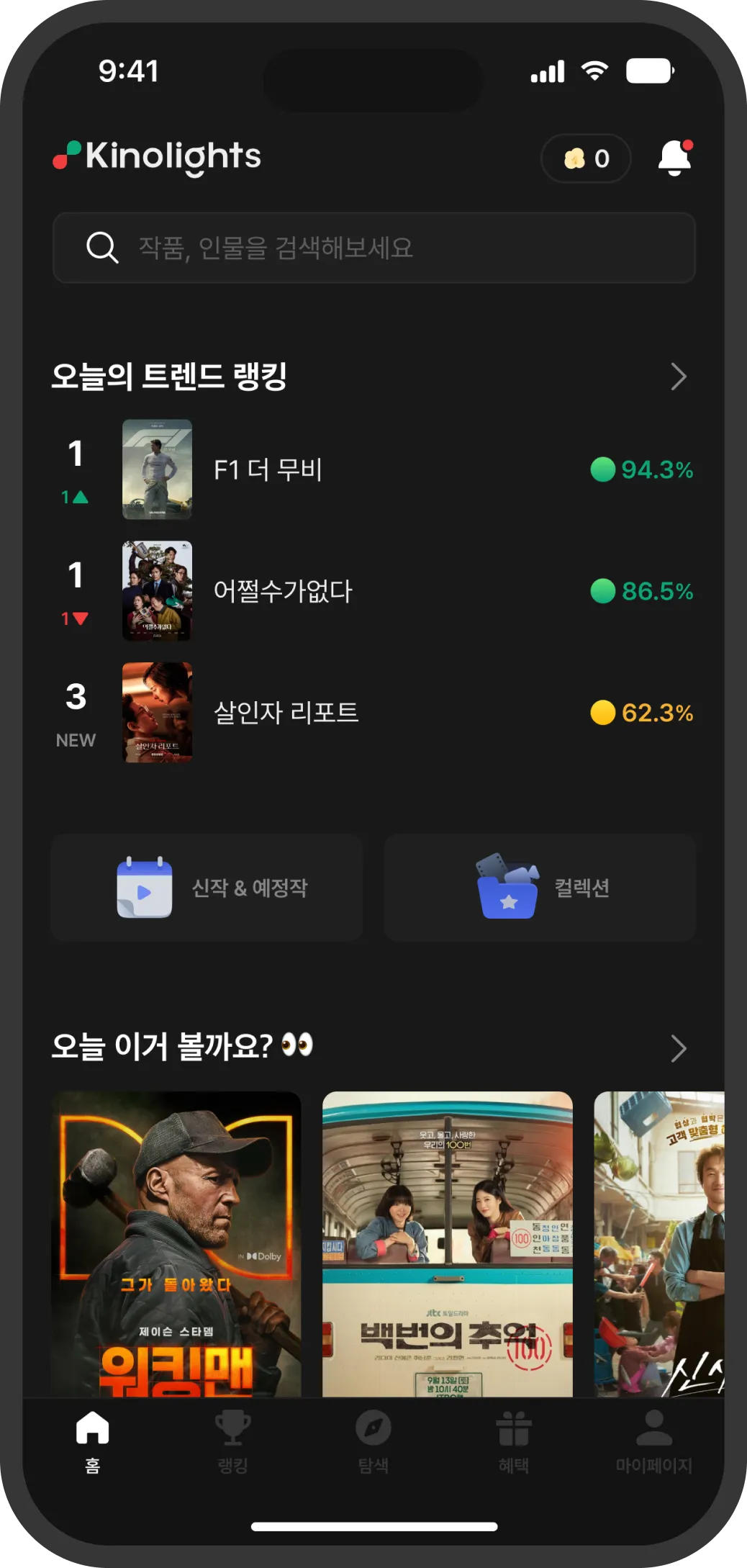The image size is (747, 1568).
Task: See more of 오늘 이거 볼까요?
Action: (x=678, y=1048)
